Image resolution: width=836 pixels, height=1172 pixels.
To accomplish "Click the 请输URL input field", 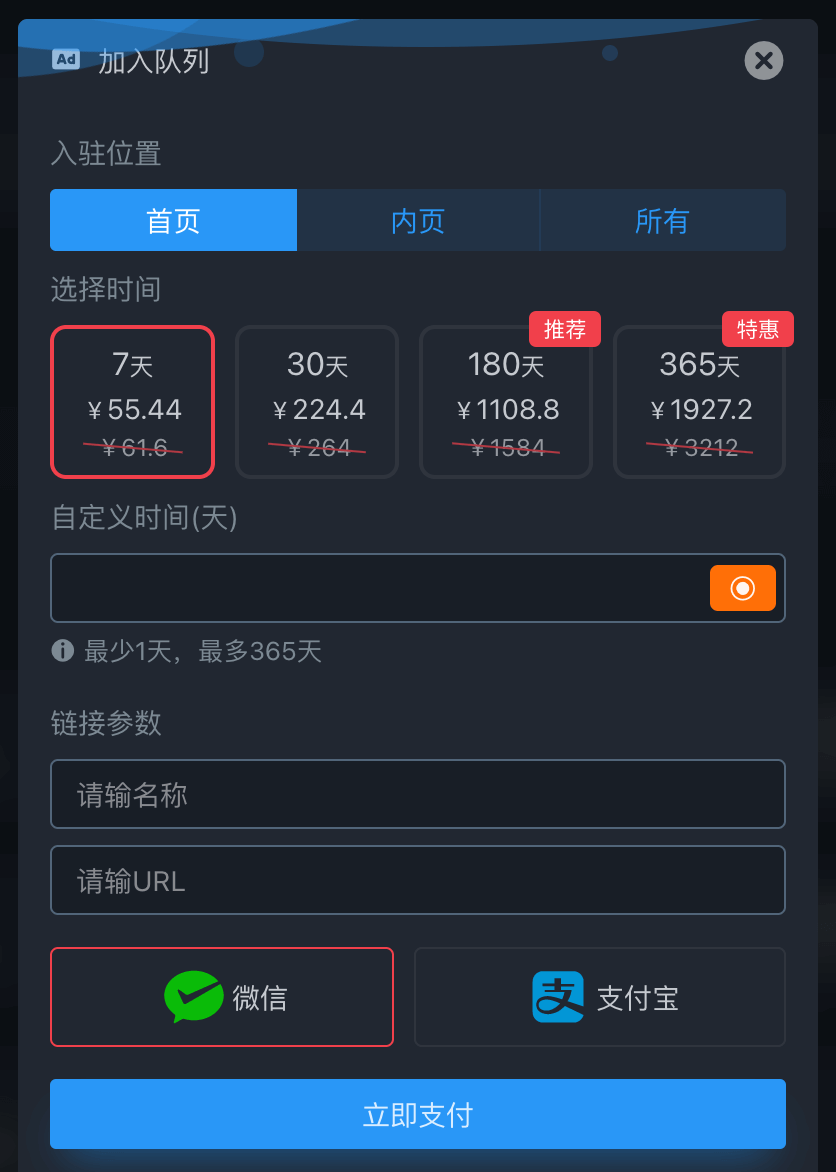I will click(x=418, y=880).
